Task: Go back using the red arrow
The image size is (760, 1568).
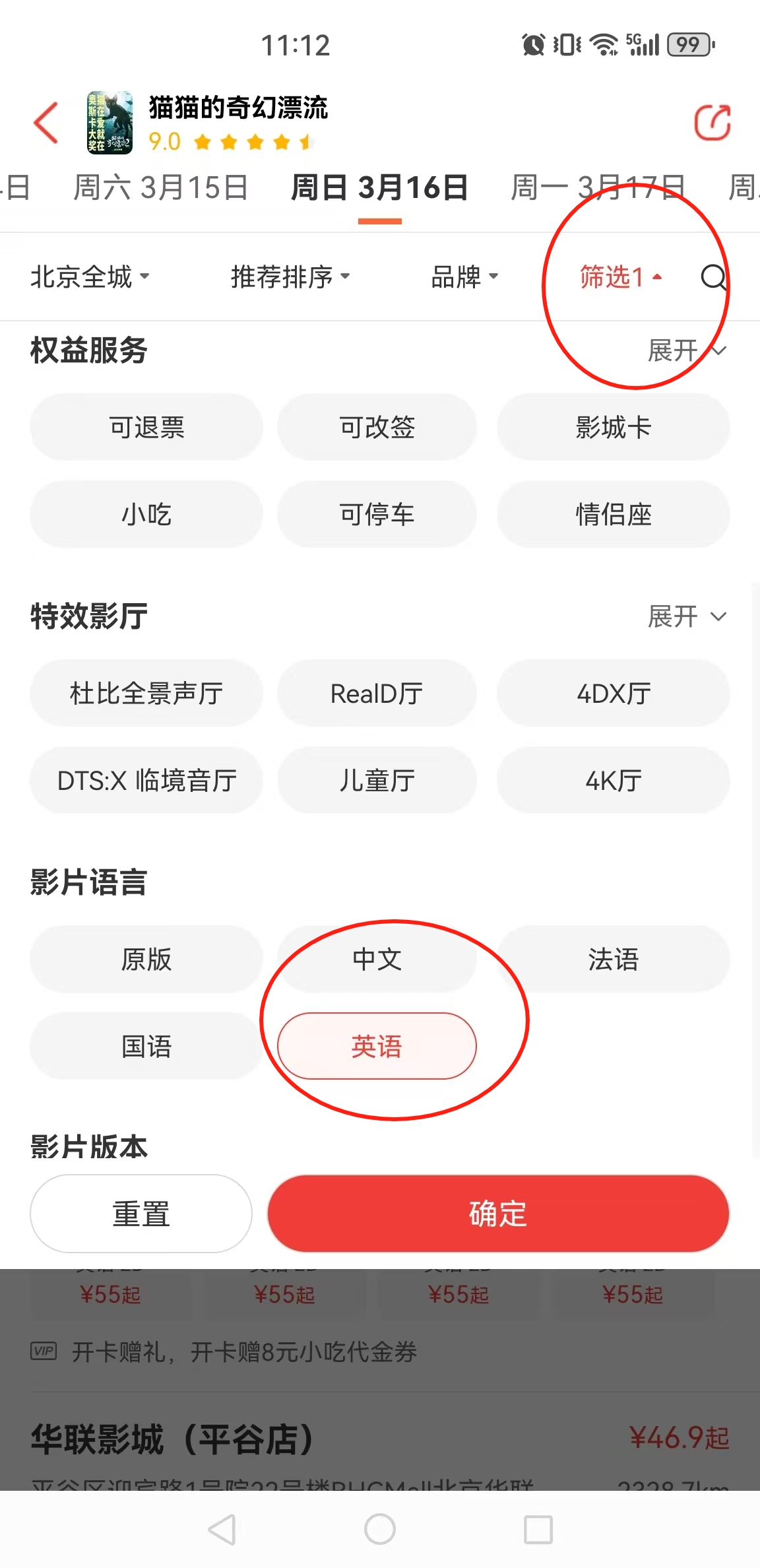Action: 46,123
